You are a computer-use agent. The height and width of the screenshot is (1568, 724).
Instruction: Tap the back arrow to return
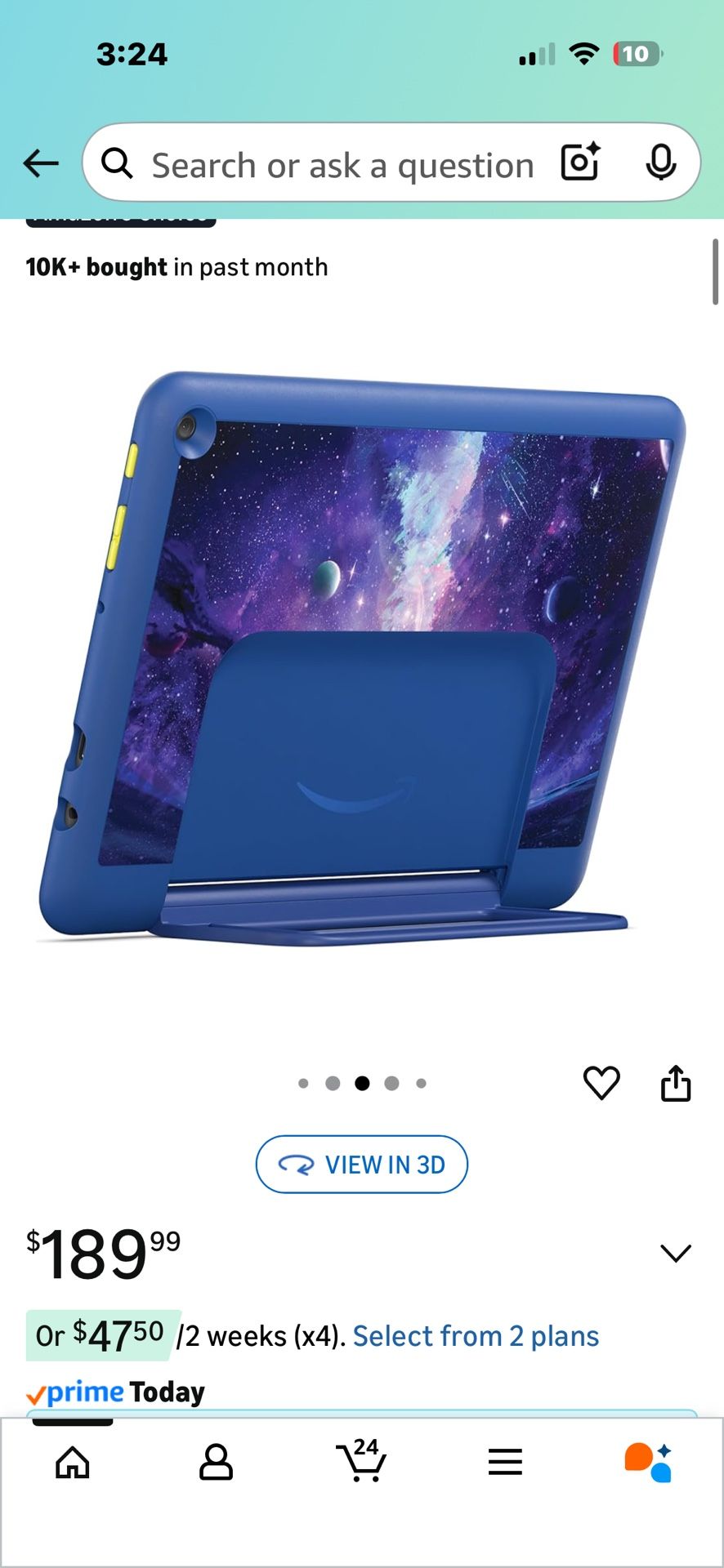pyautogui.click(x=41, y=163)
